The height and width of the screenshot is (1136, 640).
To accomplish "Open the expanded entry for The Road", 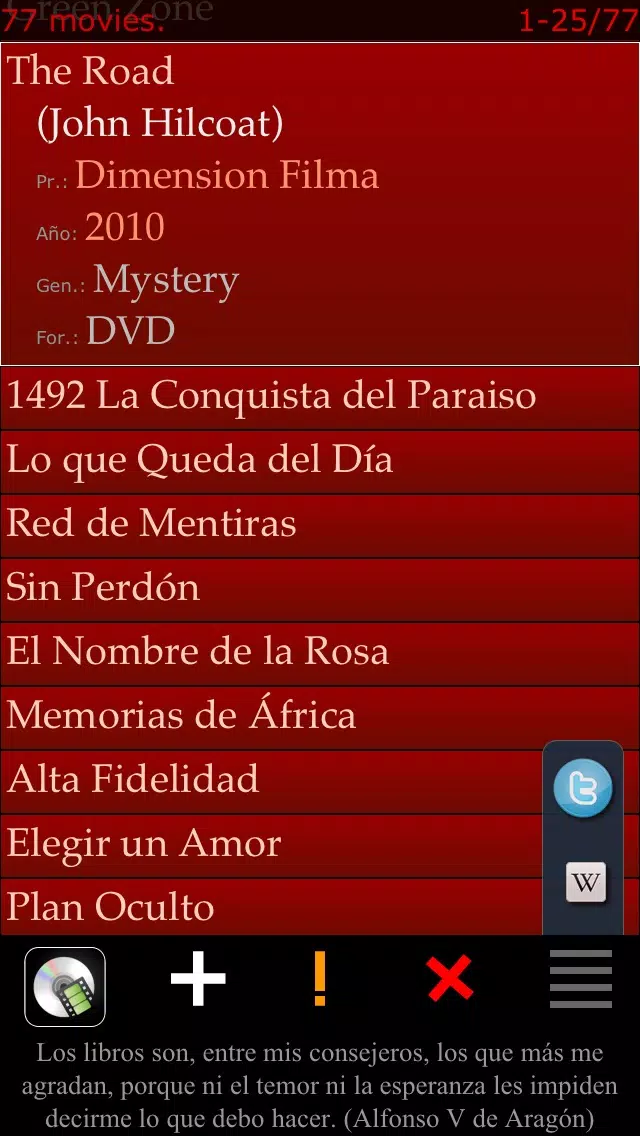I will point(320,204).
